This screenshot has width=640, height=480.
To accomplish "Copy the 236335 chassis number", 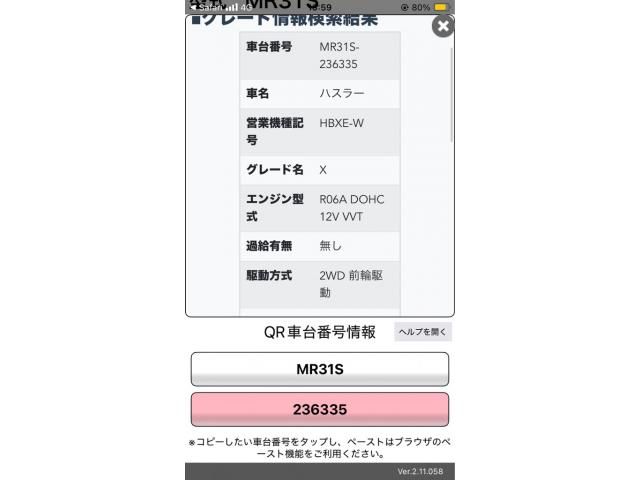I will pos(320,410).
